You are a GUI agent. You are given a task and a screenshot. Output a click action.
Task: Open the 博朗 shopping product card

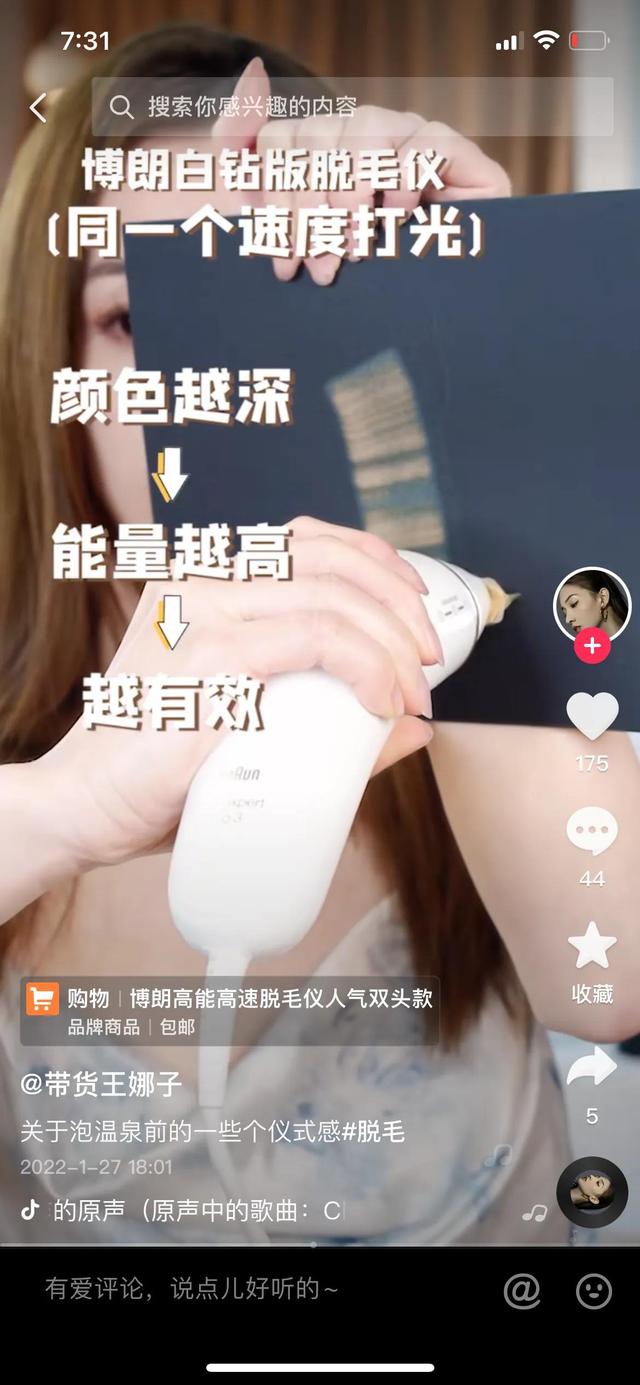230,1011
